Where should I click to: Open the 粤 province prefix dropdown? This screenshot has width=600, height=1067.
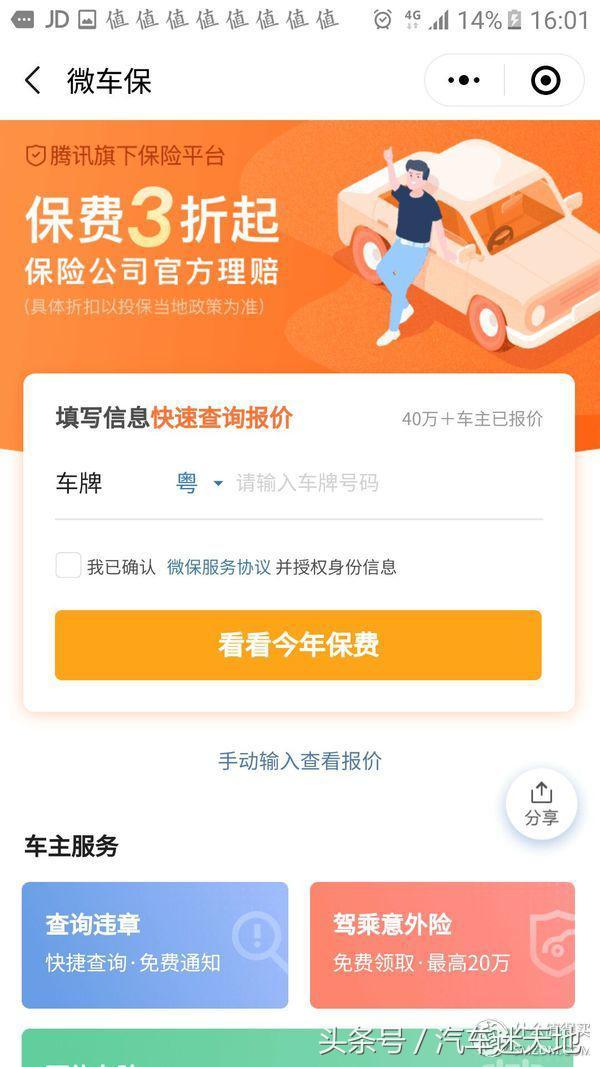200,484
